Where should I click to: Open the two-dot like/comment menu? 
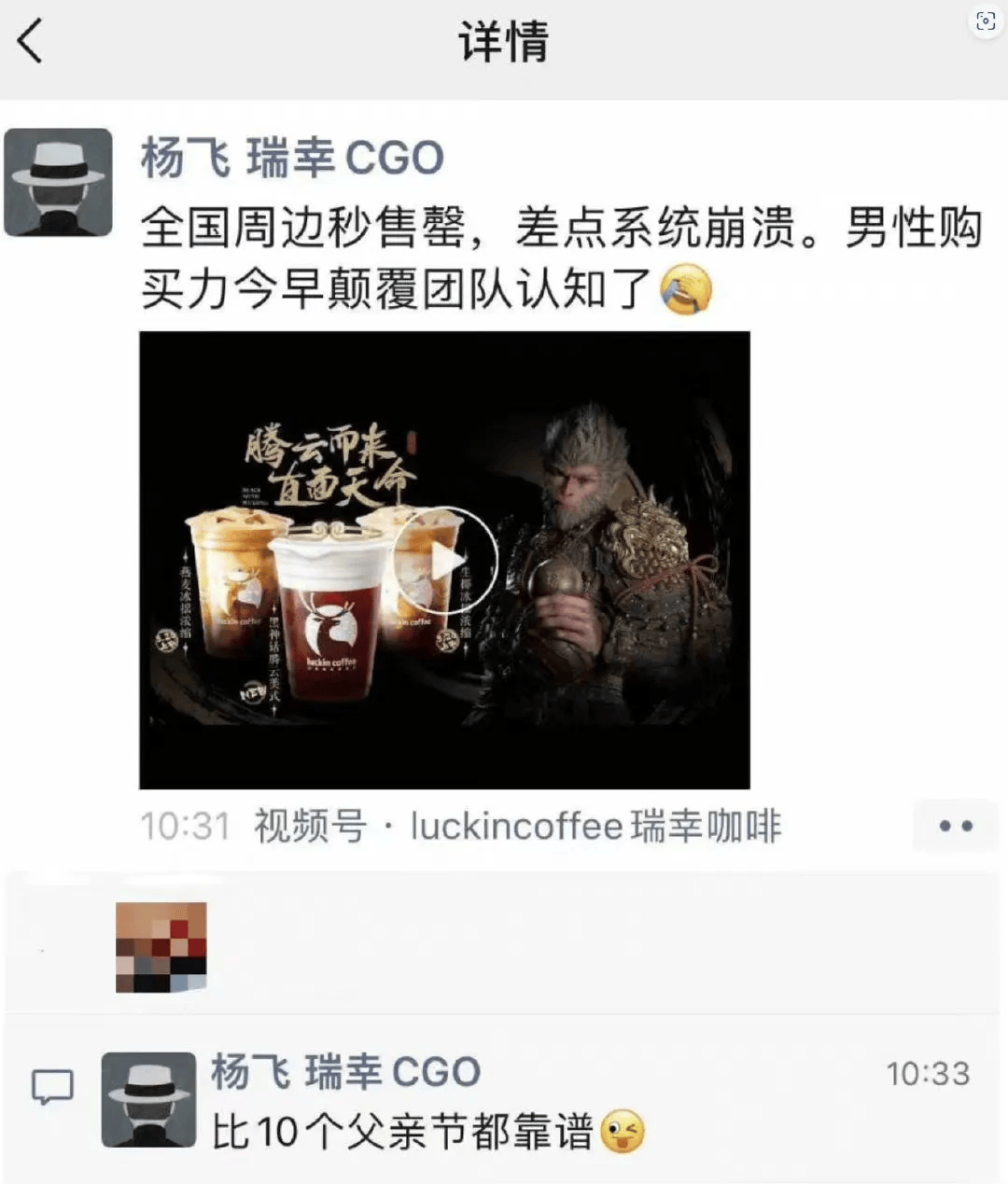click(x=955, y=827)
